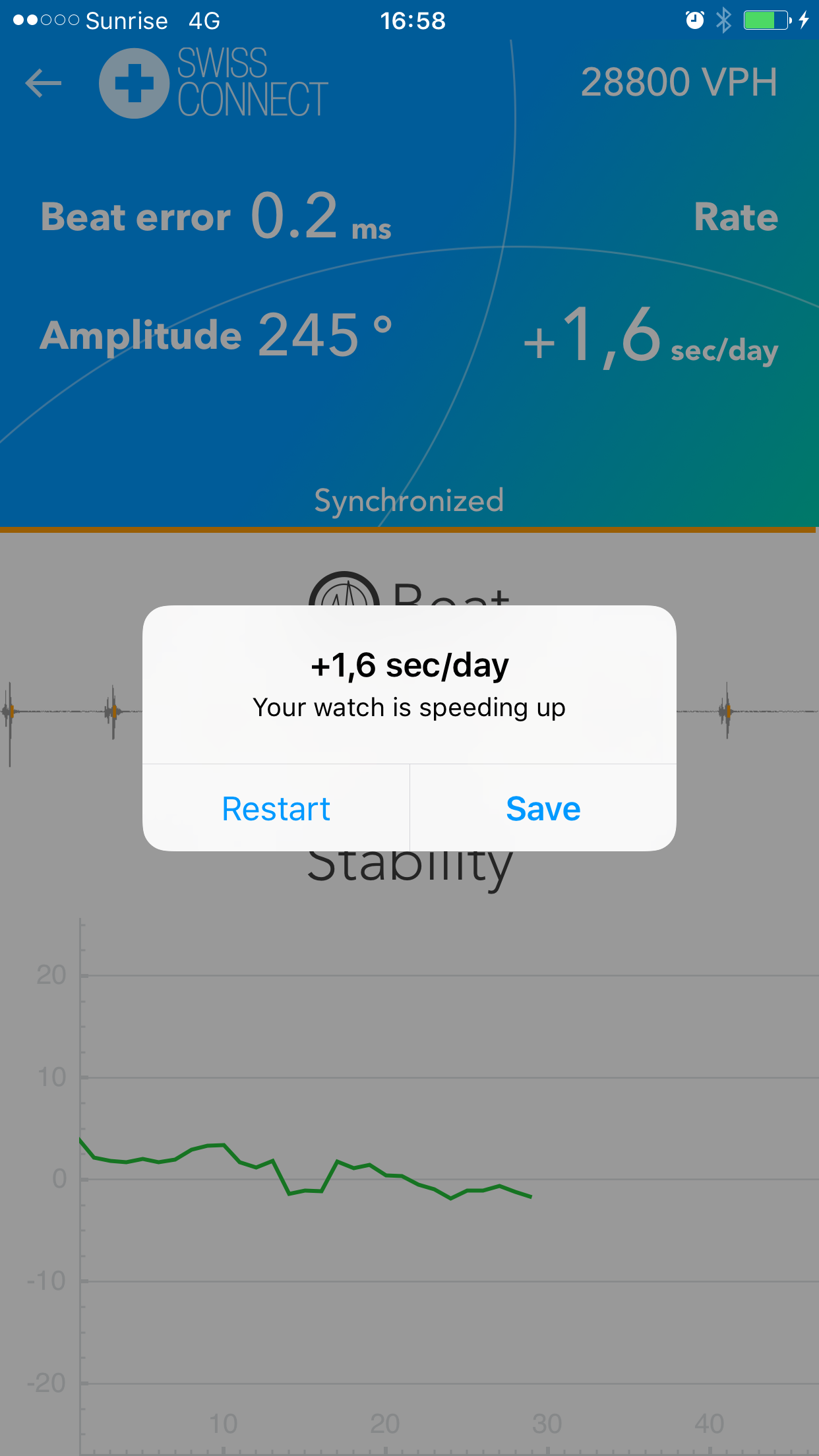Save the +1,6 sec/day result
Viewport: 819px width, 1456px height.
[542, 808]
